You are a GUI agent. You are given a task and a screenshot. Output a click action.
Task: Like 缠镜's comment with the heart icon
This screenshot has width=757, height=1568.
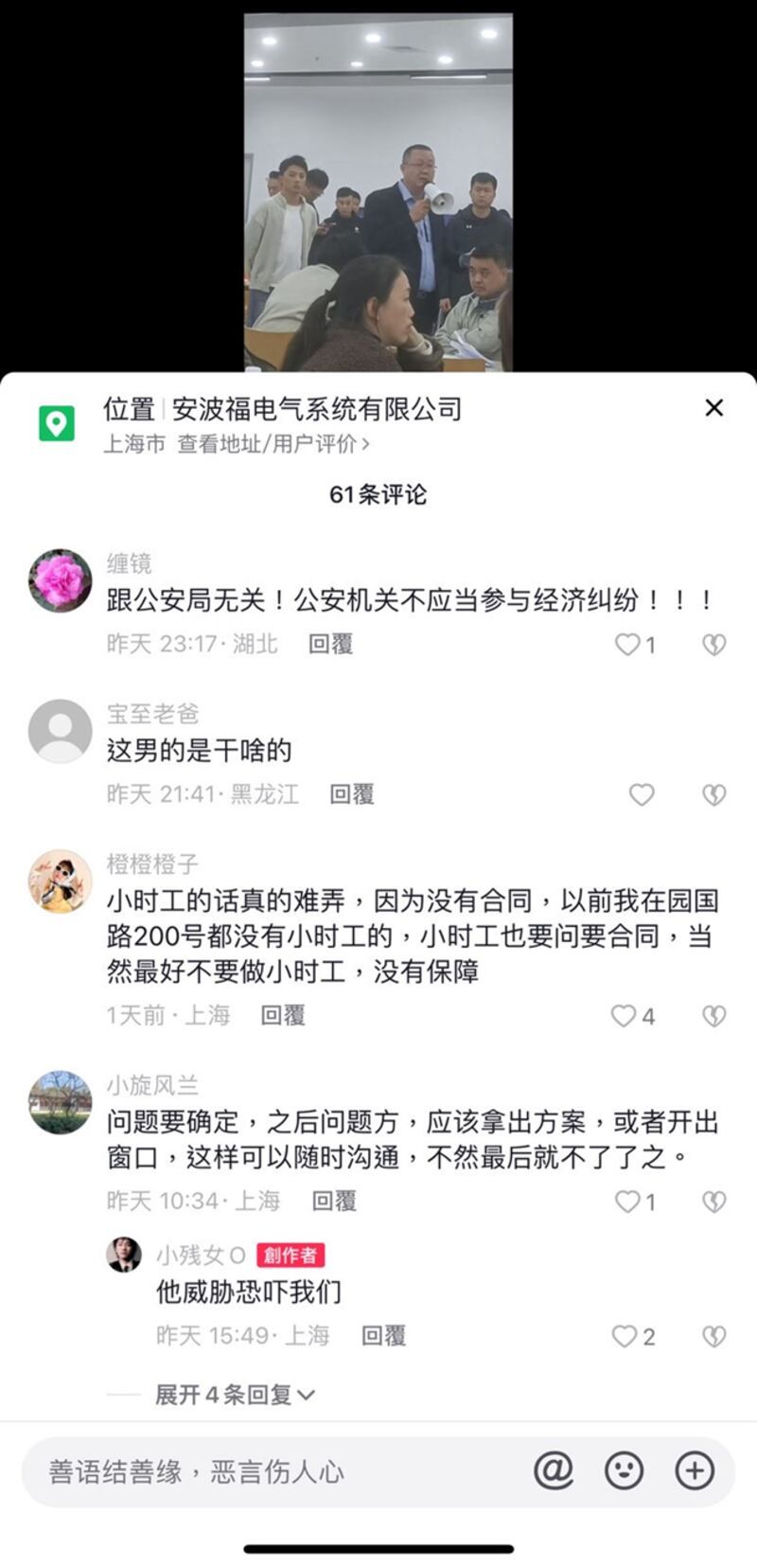tap(625, 644)
